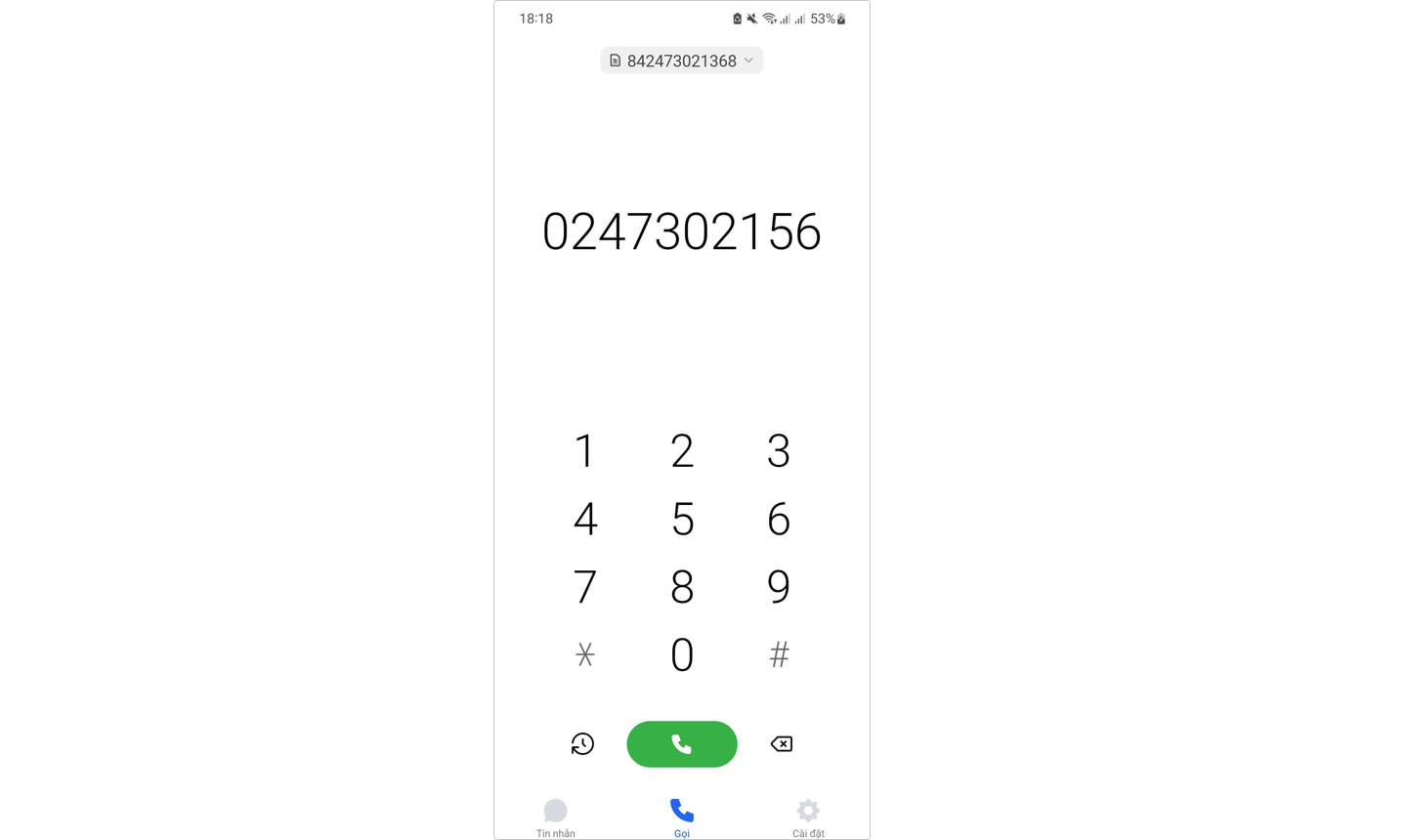Tap the hash key

point(779,654)
